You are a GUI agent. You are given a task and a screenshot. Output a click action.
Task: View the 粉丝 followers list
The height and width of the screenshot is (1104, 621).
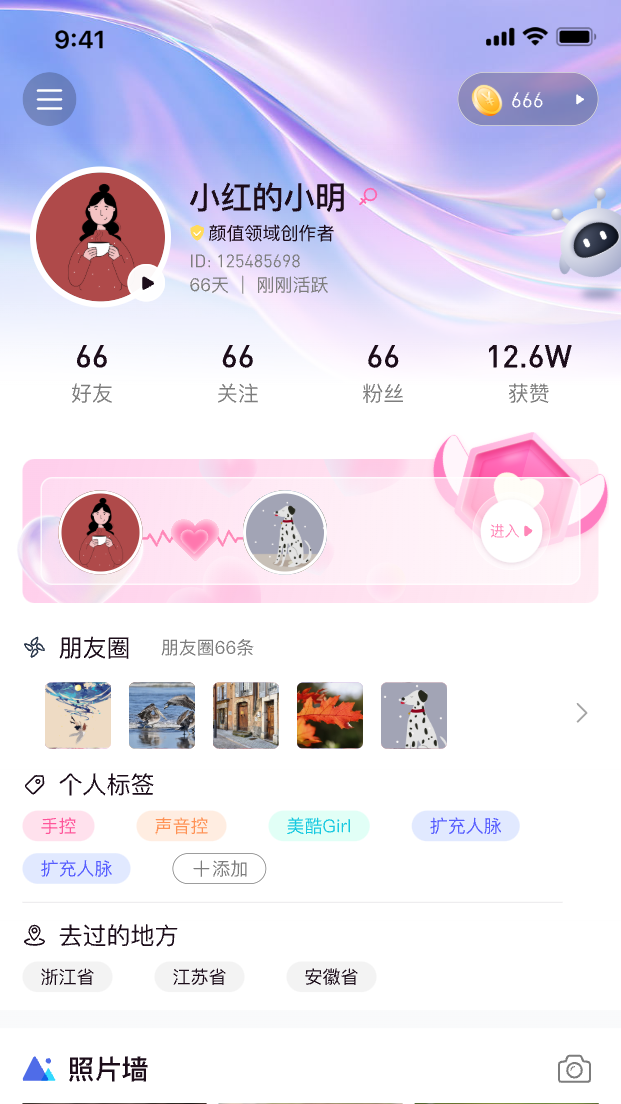click(x=383, y=373)
